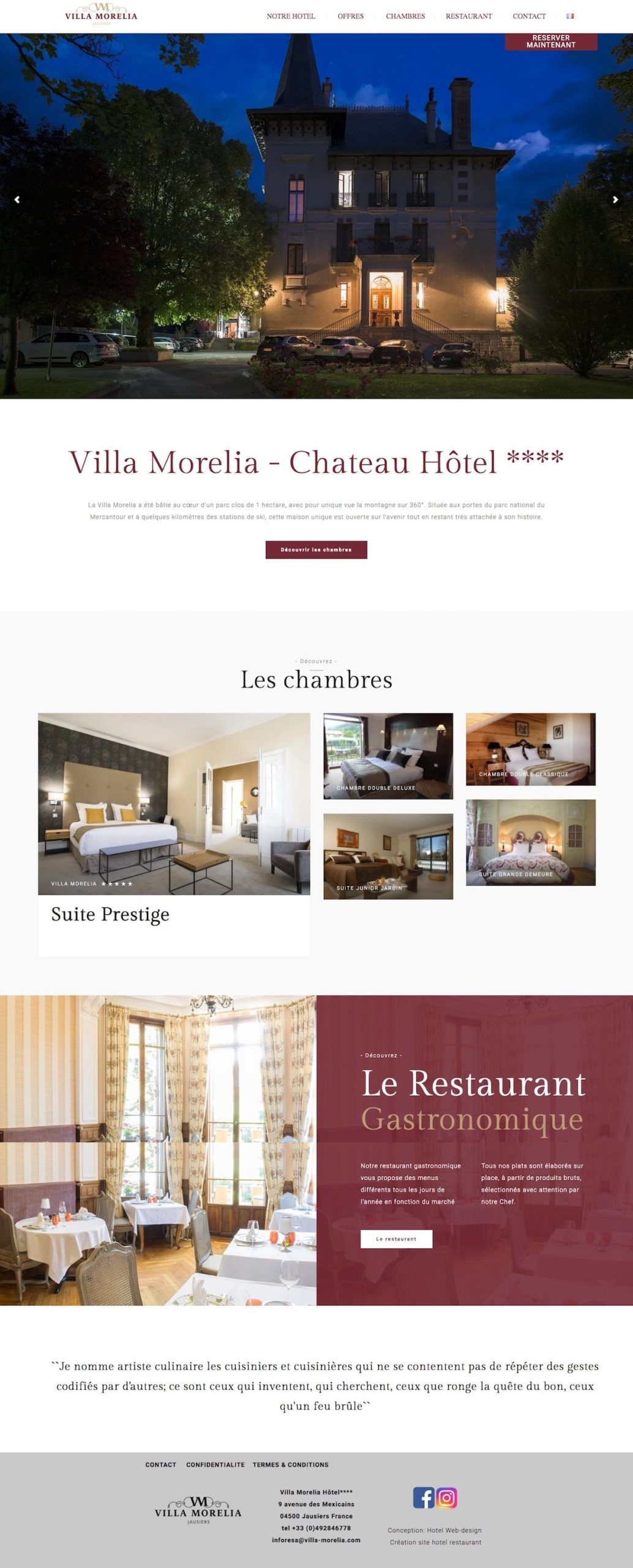Open the Suite Grande Demeure tile
Viewport: 633px width, 1568px height.
pyautogui.click(x=530, y=842)
